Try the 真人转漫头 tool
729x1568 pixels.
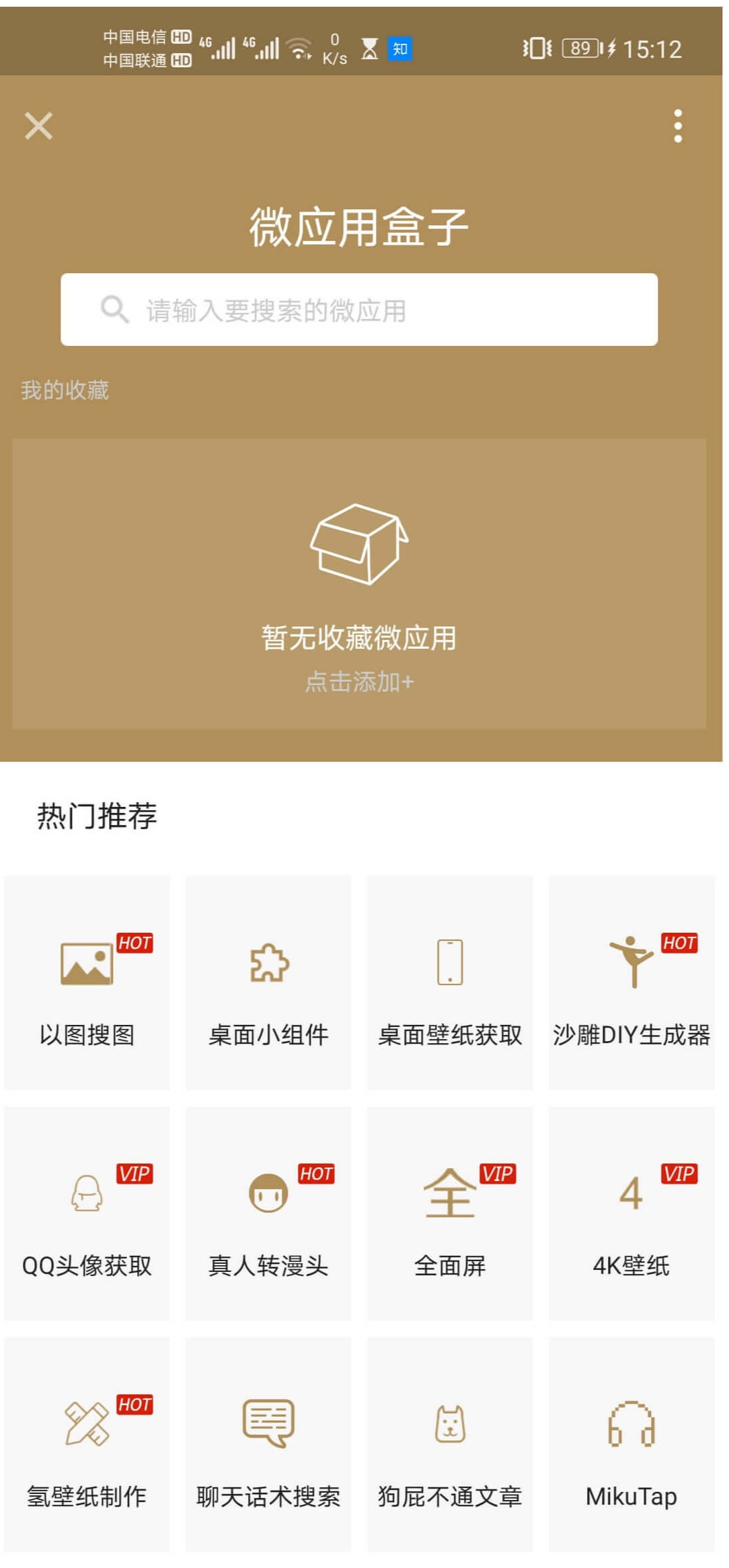coord(268,1213)
